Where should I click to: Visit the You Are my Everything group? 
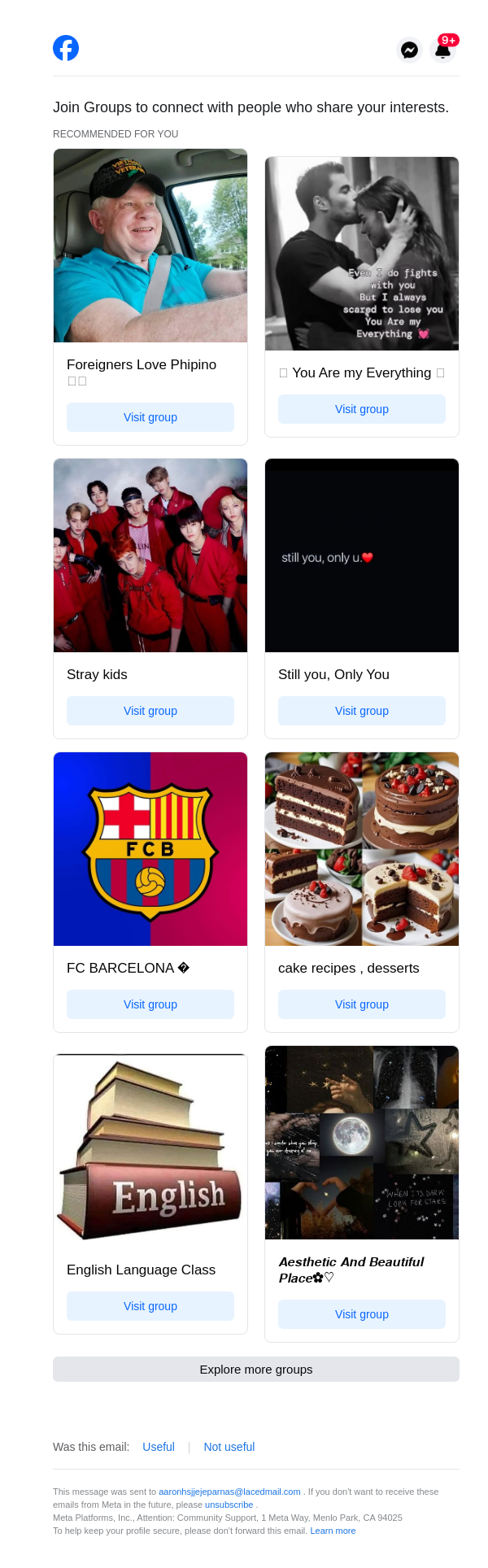coord(362,409)
